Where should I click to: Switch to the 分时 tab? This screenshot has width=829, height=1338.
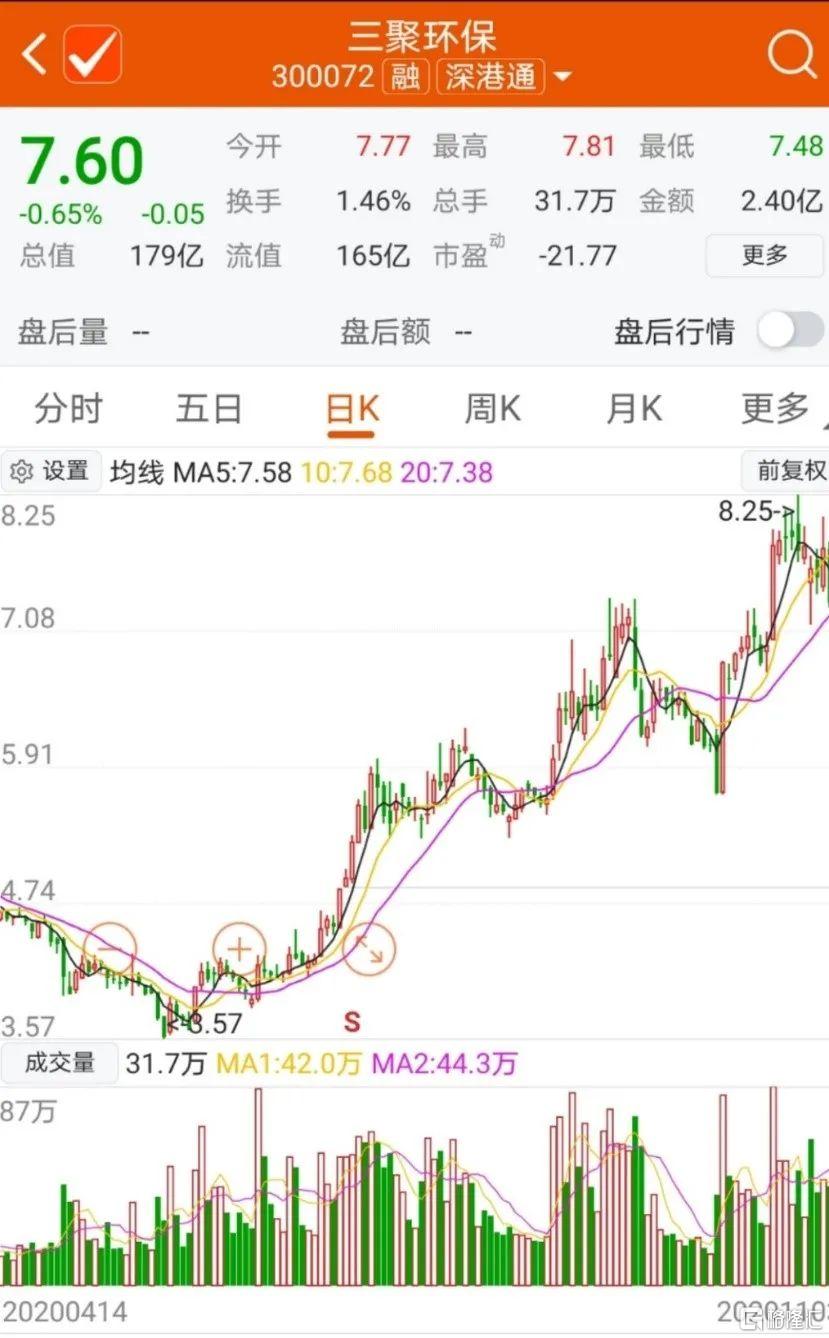point(68,409)
